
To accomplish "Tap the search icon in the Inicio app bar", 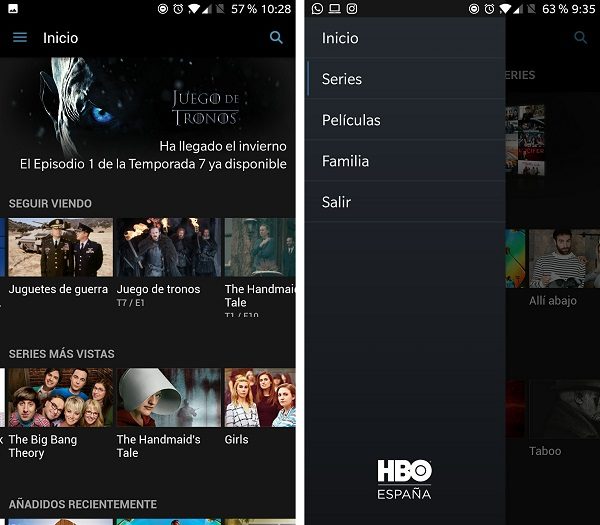I will click(x=277, y=38).
